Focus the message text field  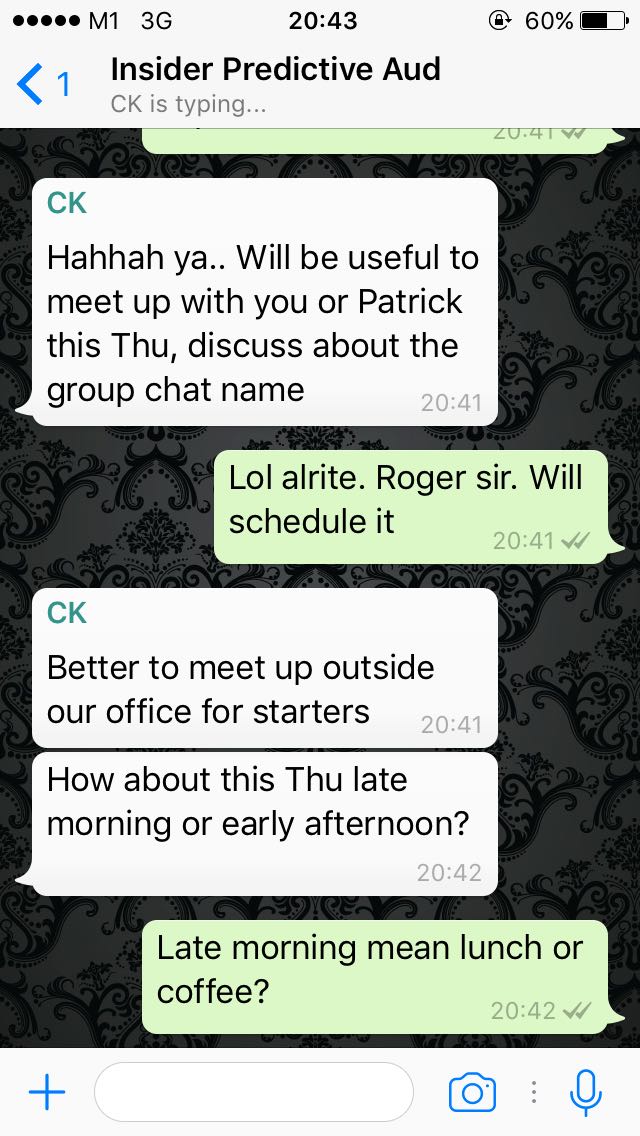[253, 1092]
